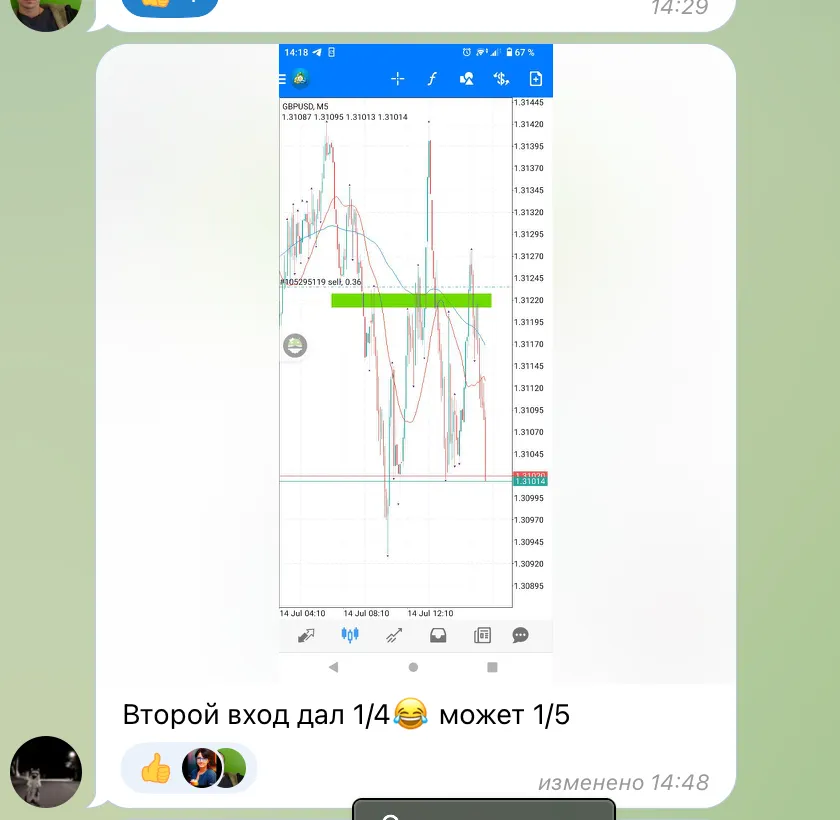Tap the thumbs-up reaction under the "Второй вход" message
This screenshot has width=840, height=820.
point(156,768)
